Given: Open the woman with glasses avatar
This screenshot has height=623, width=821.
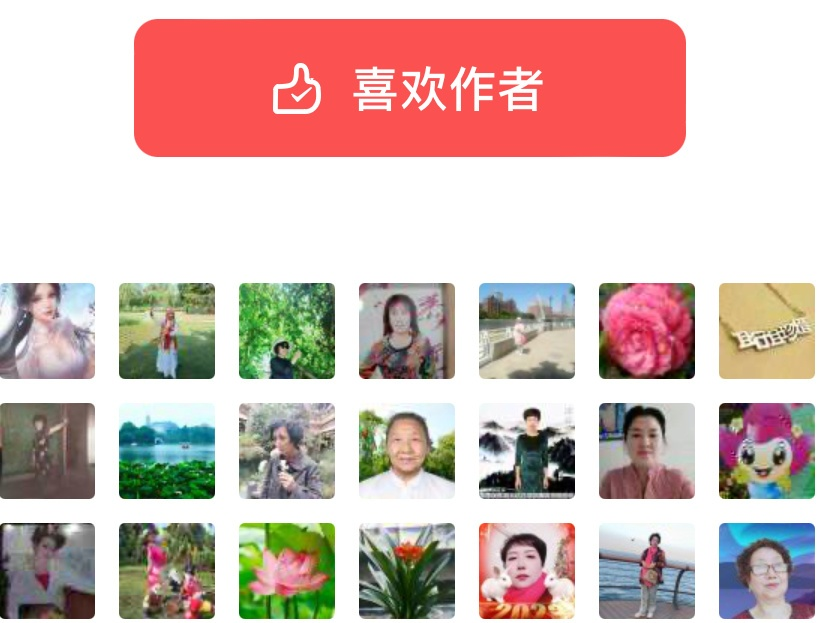Looking at the screenshot, I should (x=766, y=571).
